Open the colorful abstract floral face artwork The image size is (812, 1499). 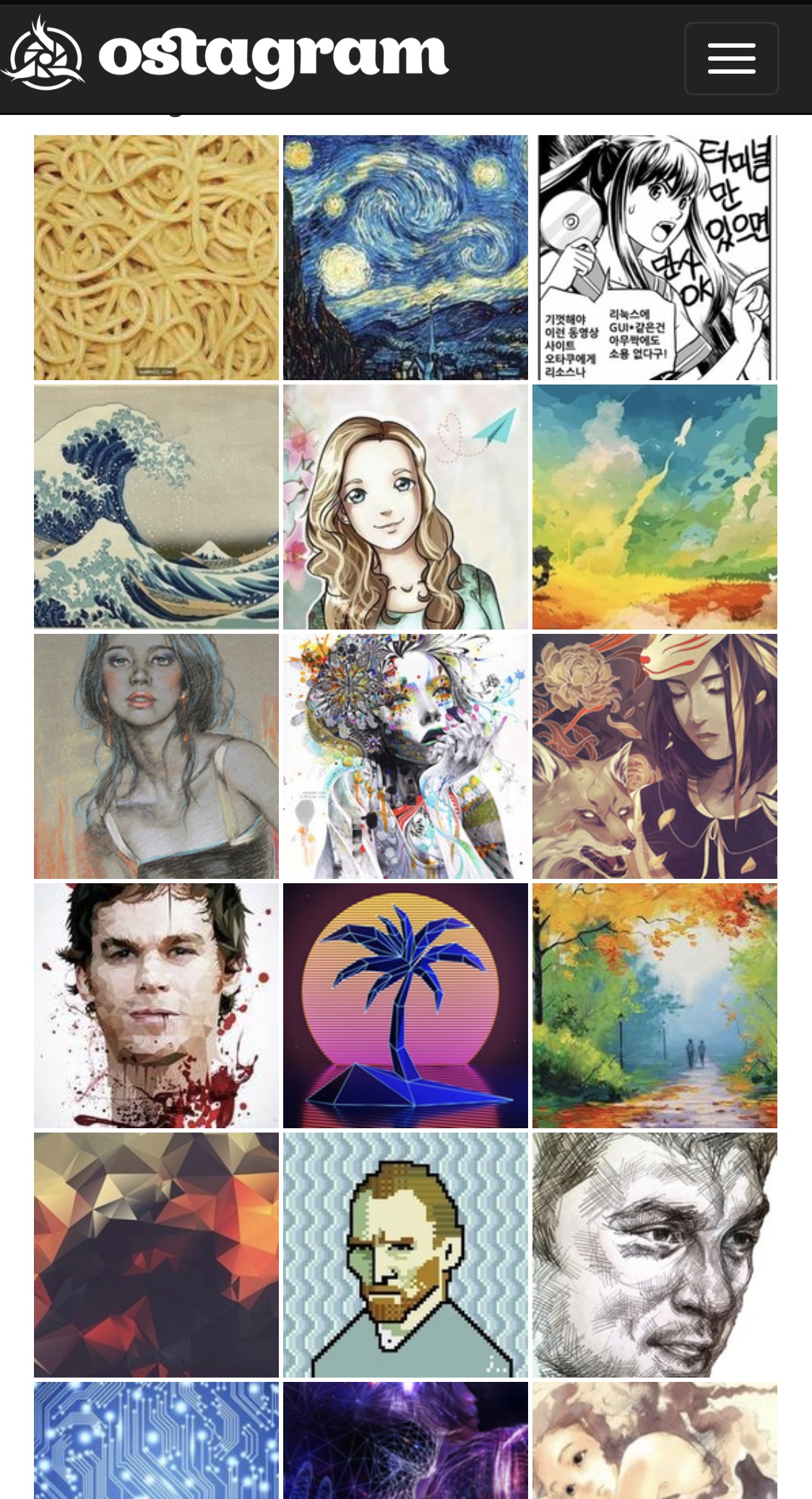(405, 756)
